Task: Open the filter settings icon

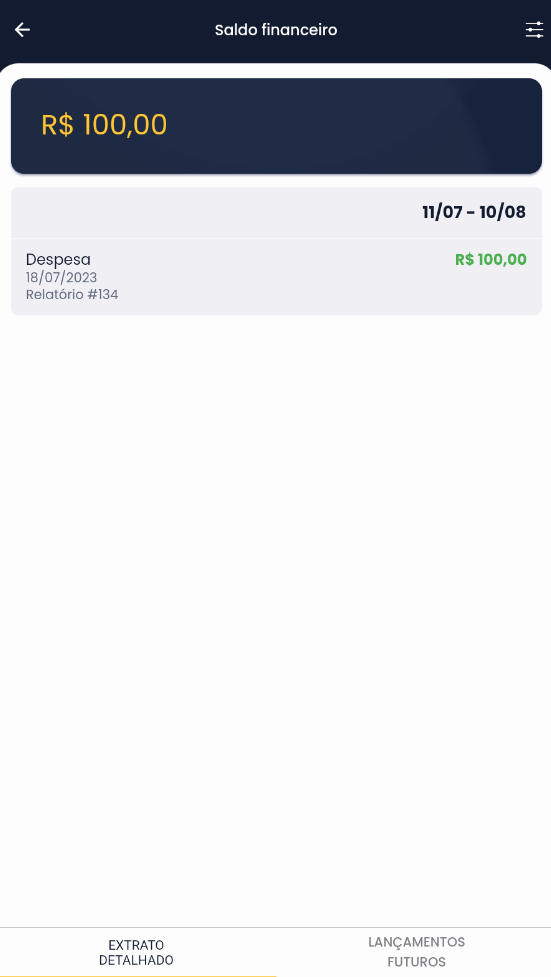Action: point(534,30)
